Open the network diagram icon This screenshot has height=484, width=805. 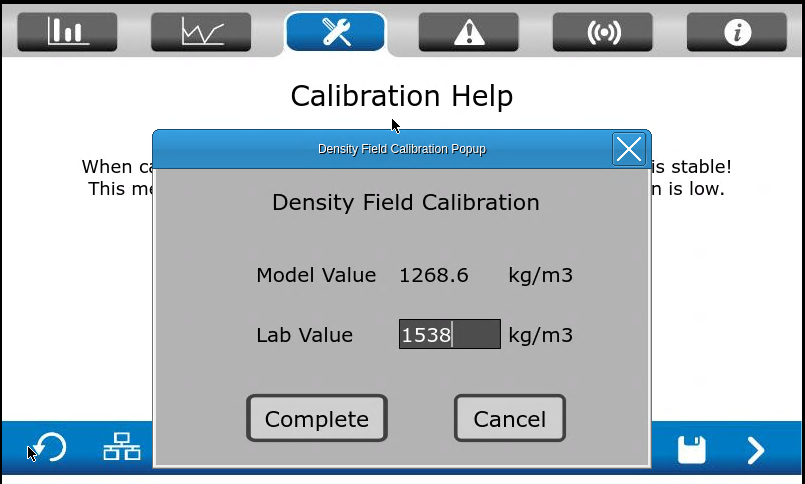coord(122,448)
